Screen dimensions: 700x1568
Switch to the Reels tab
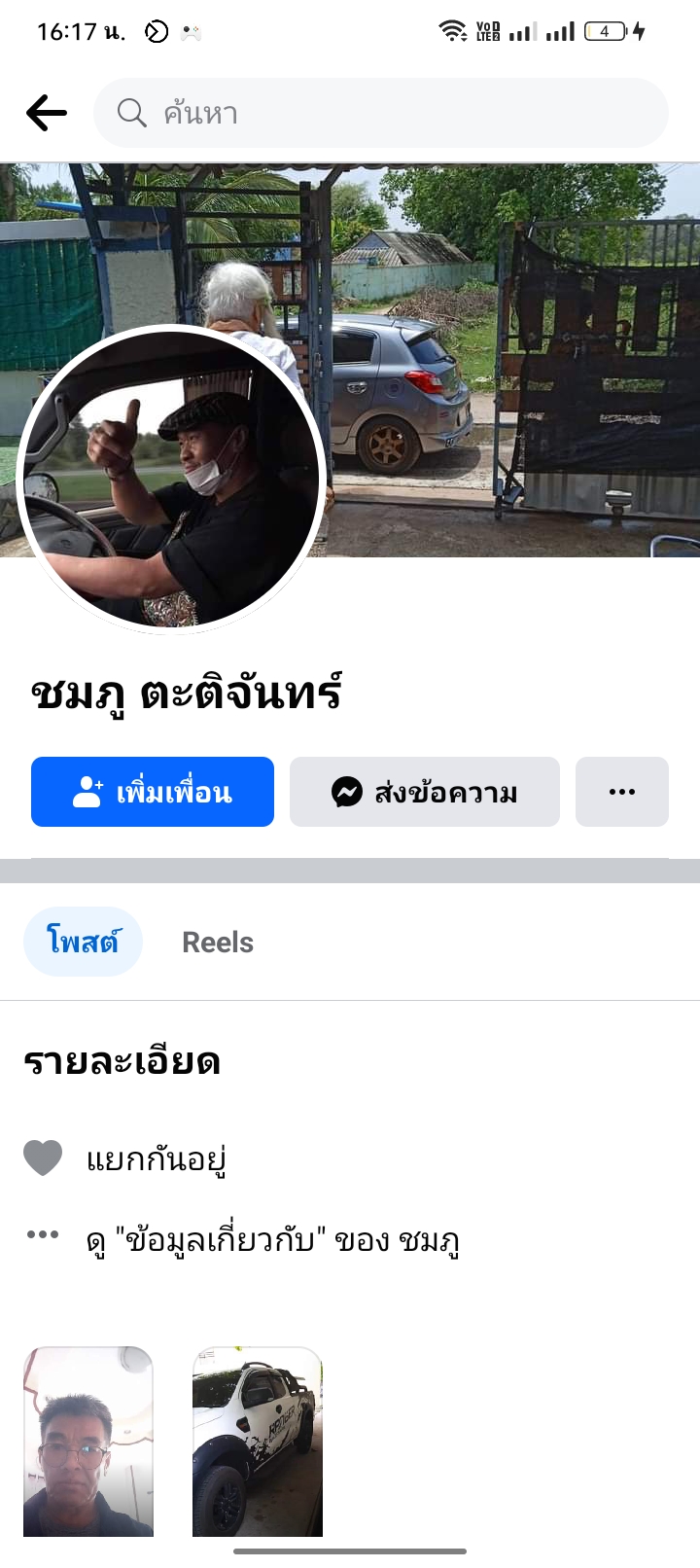(218, 942)
